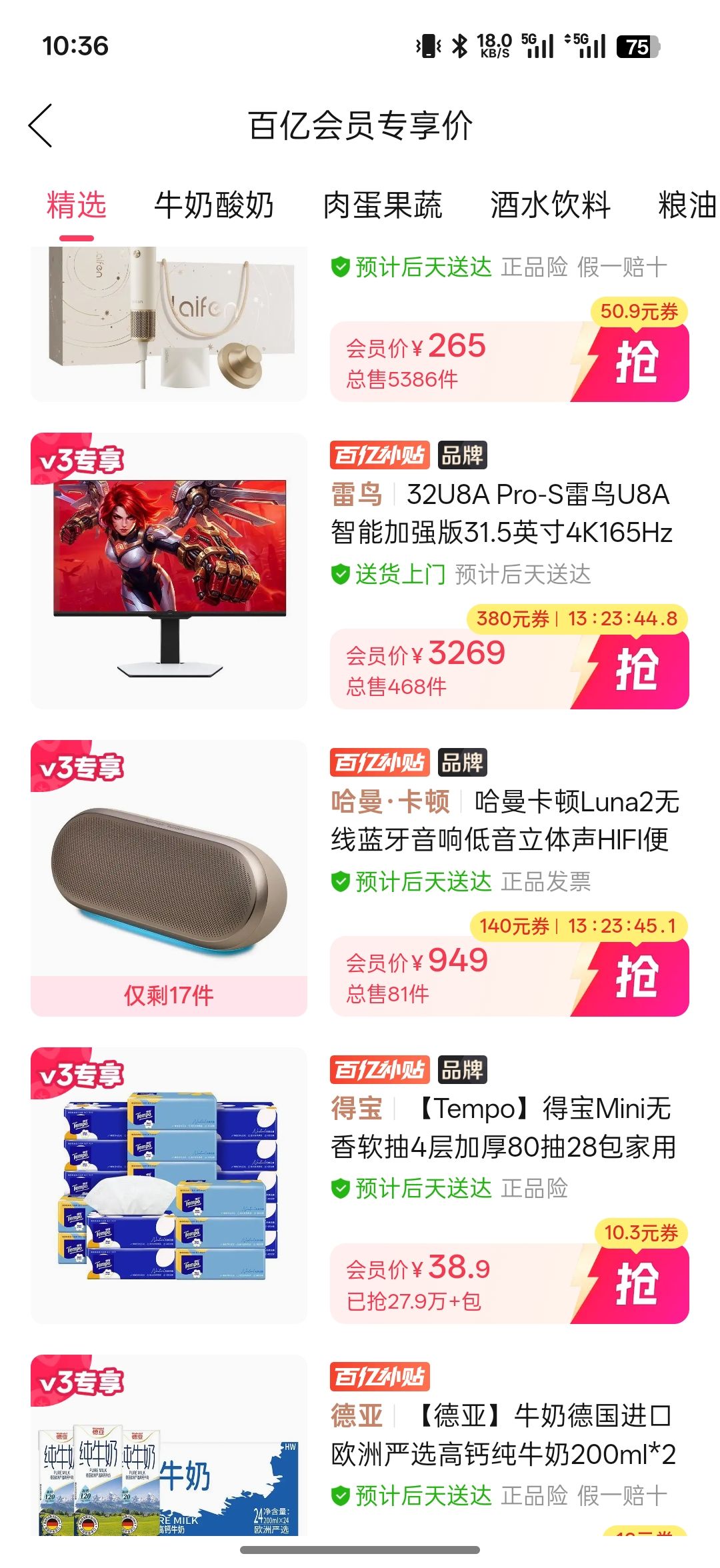Image resolution: width=720 pixels, height=1568 pixels.
Task: Switch to the 肉蛋果蔬 tab
Action: pos(383,205)
